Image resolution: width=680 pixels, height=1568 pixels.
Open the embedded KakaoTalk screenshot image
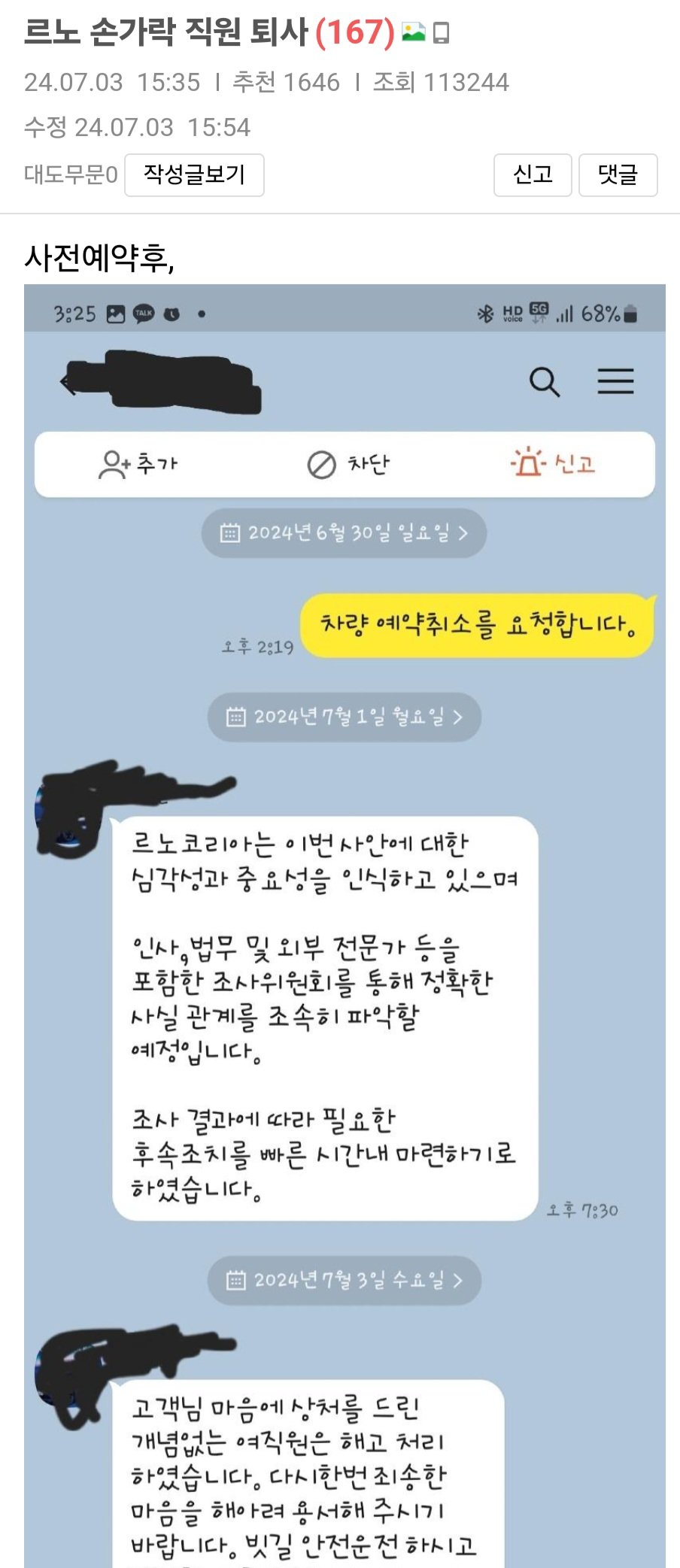345,925
